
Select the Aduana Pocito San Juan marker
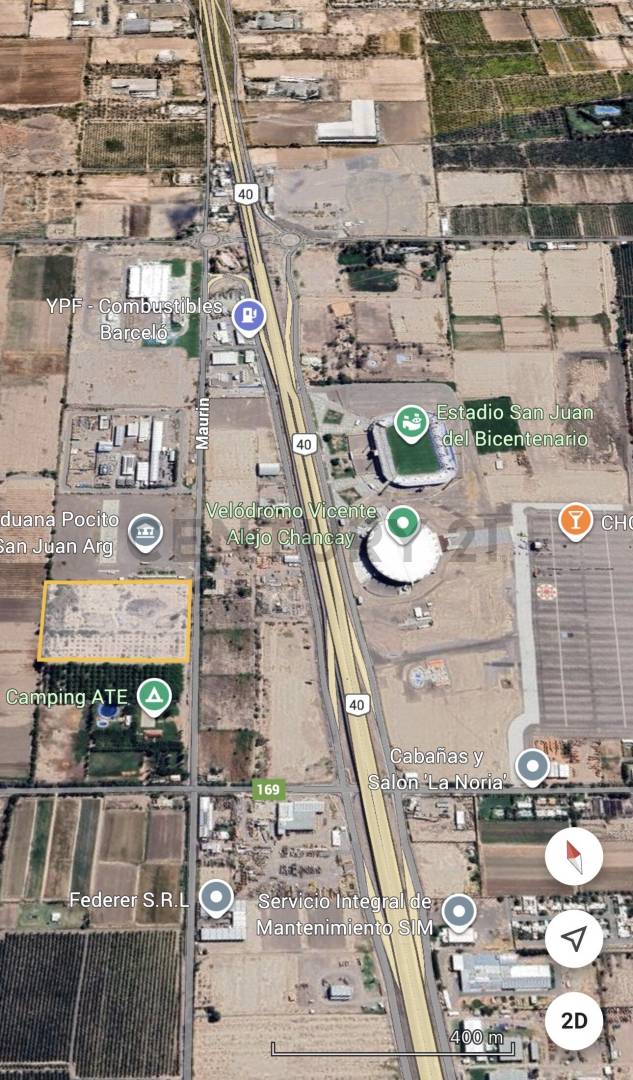tap(147, 530)
